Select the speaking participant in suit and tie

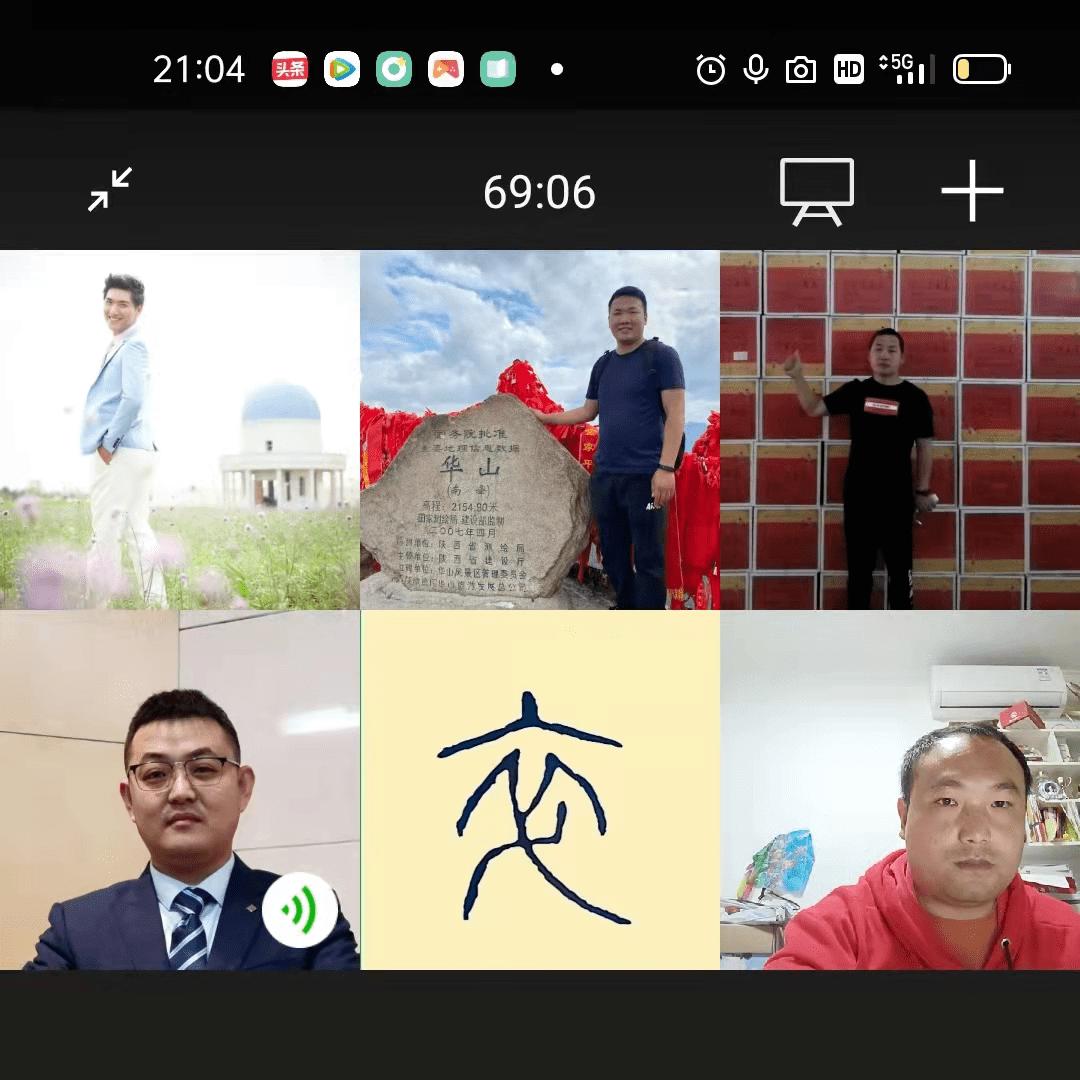pyautogui.click(x=180, y=790)
